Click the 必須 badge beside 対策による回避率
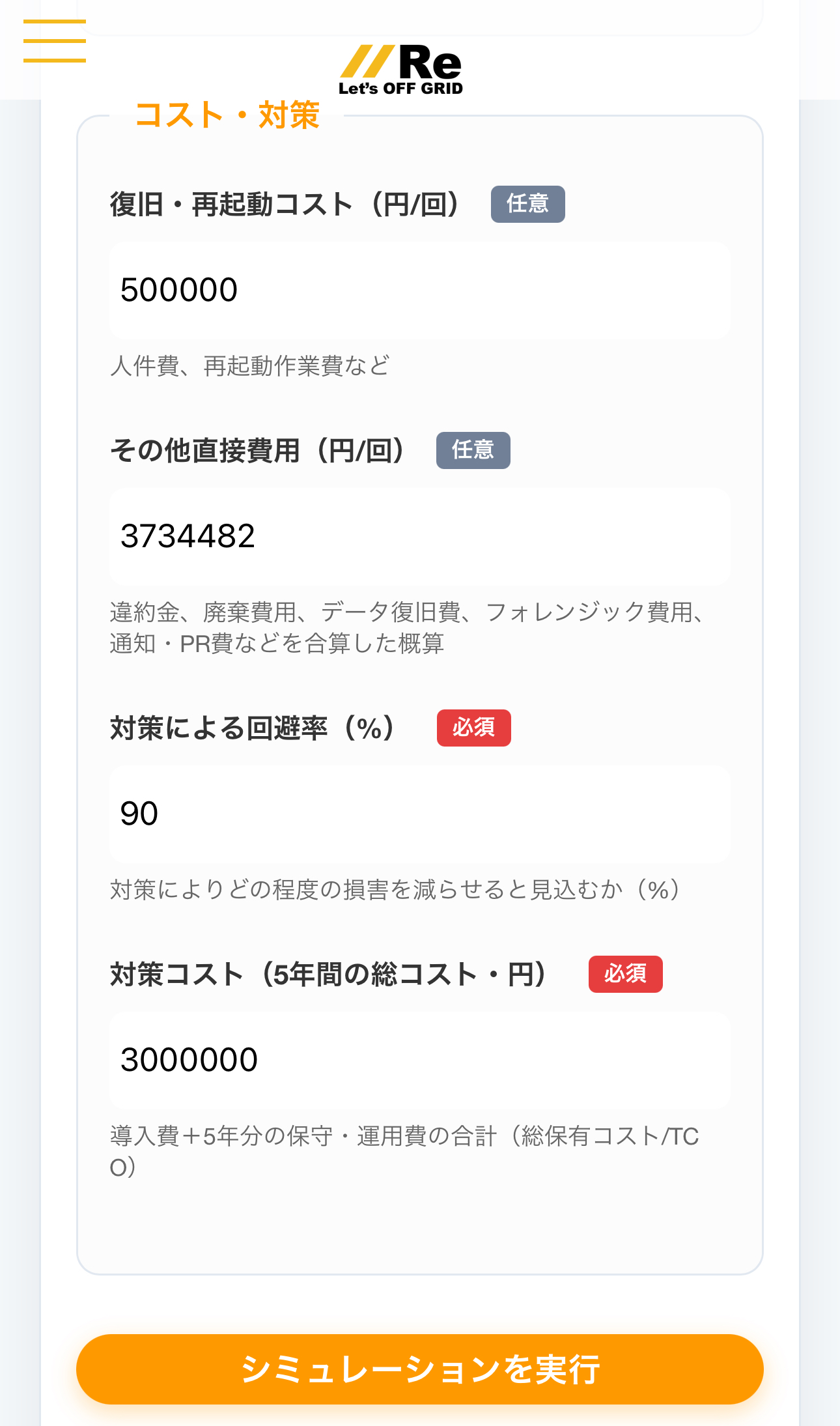This screenshot has width=840, height=1426. click(x=474, y=728)
